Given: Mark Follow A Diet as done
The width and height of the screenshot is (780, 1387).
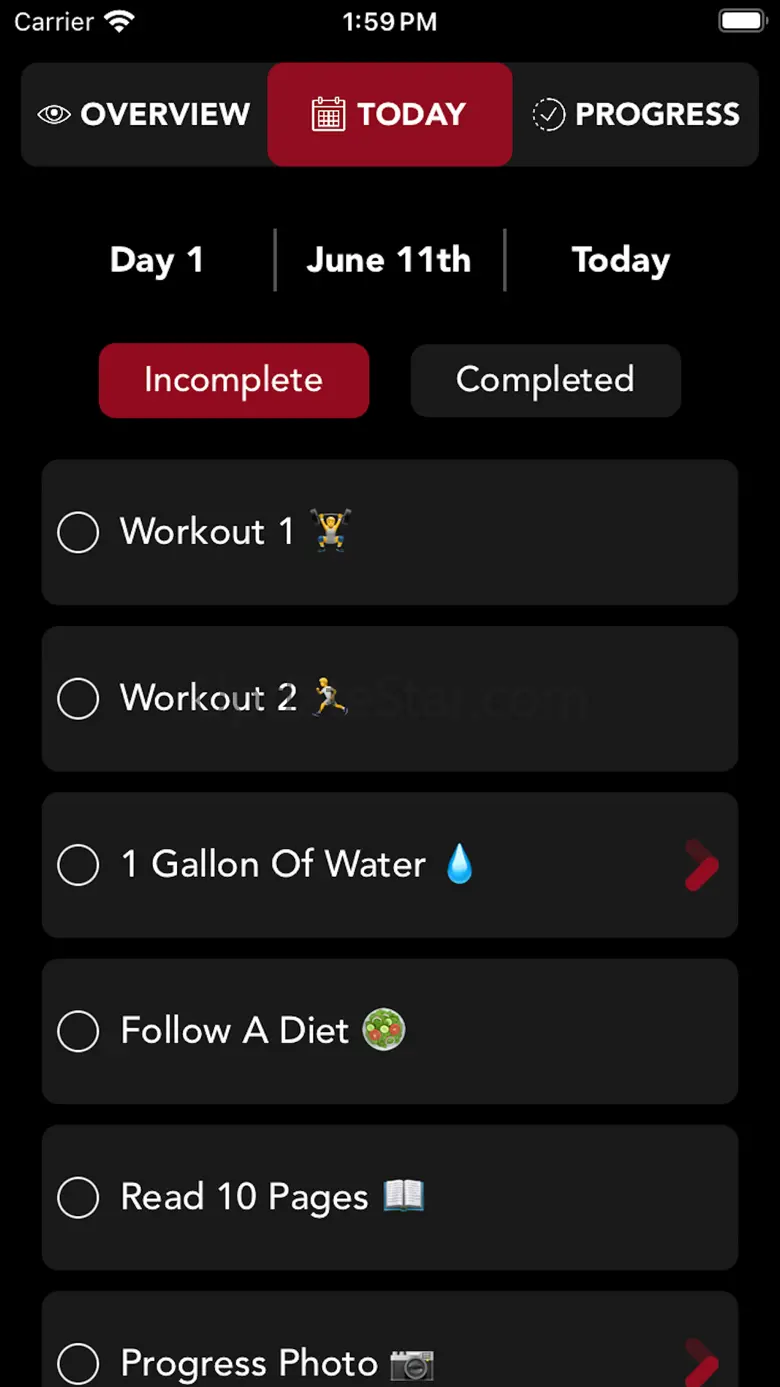Looking at the screenshot, I should 78,1031.
